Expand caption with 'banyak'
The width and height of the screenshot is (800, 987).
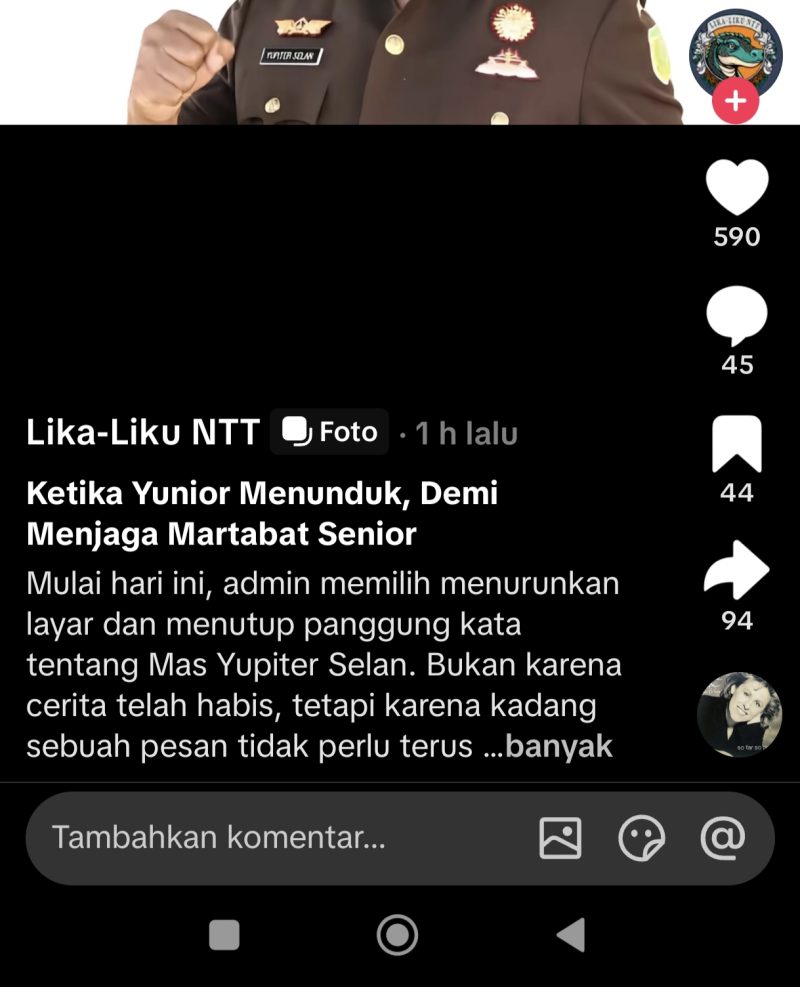tap(559, 747)
